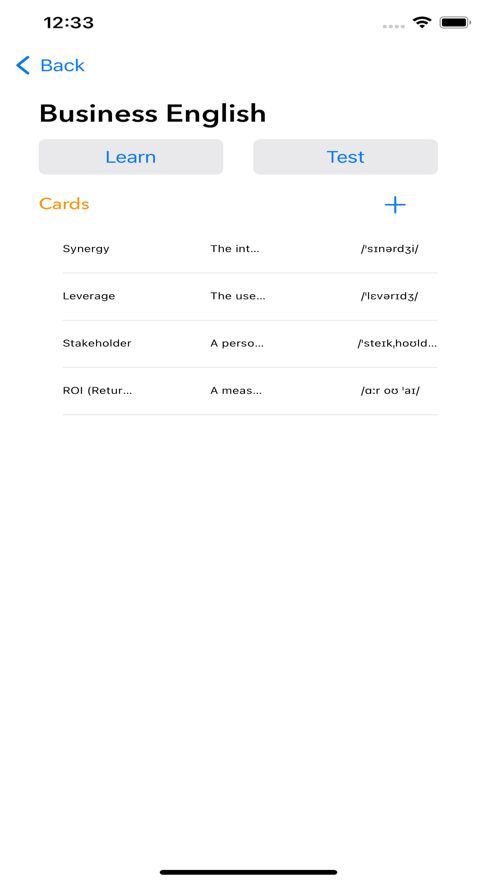The height and width of the screenshot is (883, 497).
Task: Add a new card with plus icon
Action: (x=395, y=204)
